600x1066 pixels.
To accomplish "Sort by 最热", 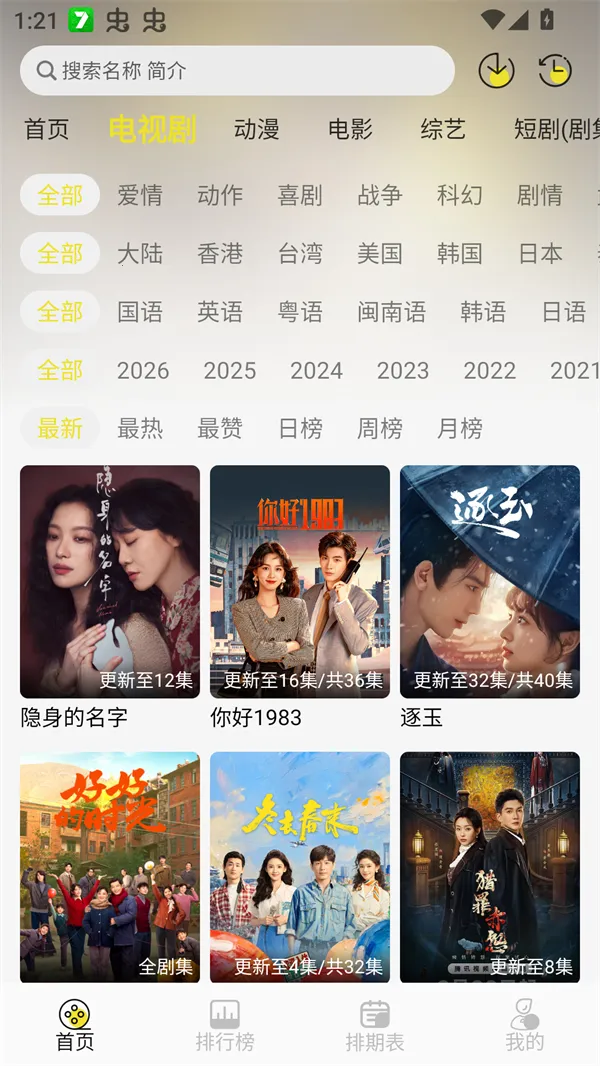I will (140, 428).
